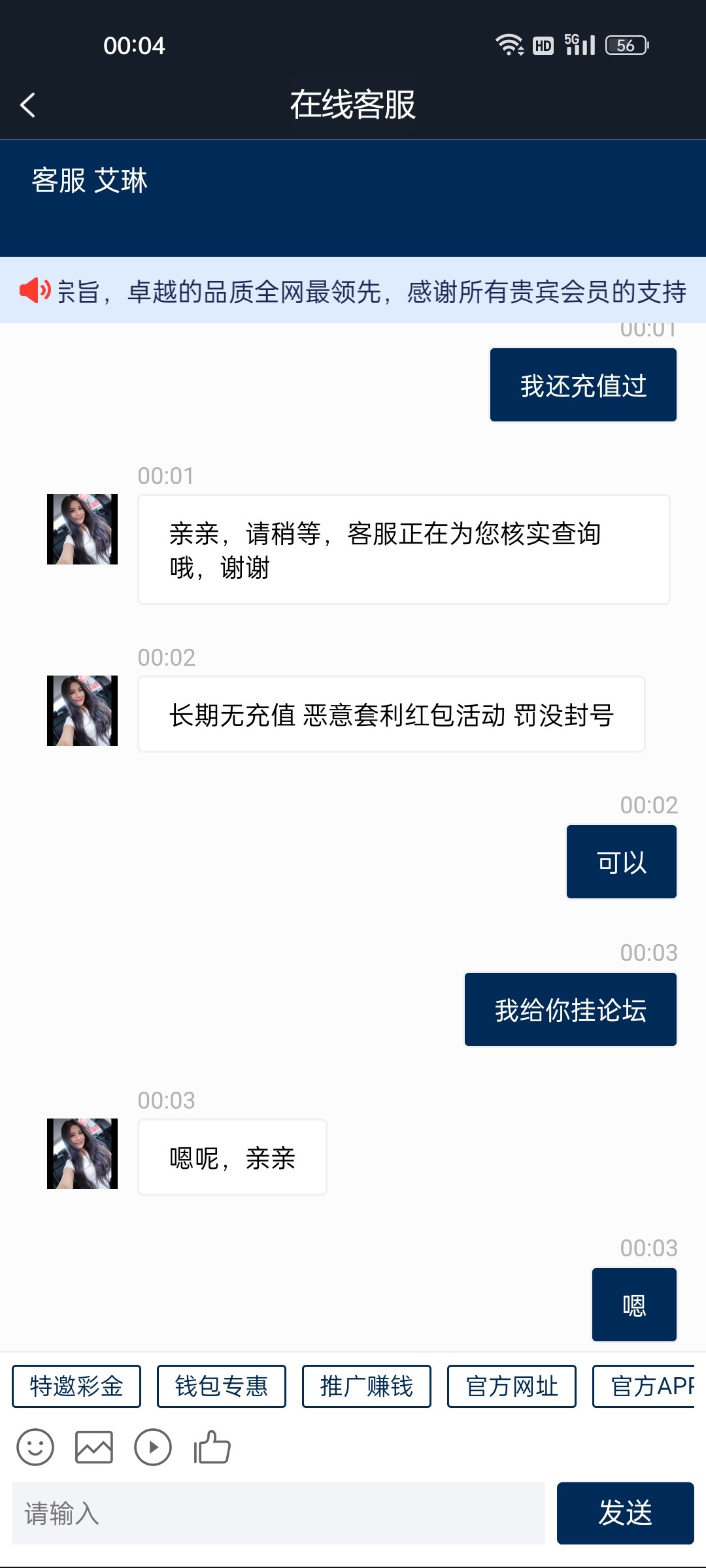Open the 推广赚钱 shortcut
The image size is (706, 1568).
pos(367,1386)
